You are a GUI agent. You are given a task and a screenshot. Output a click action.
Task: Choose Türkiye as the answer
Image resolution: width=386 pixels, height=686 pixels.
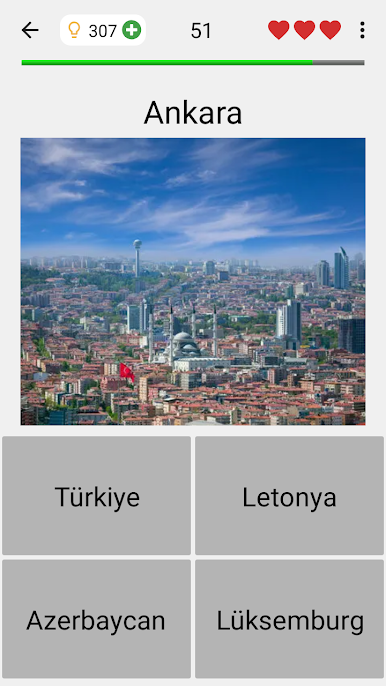[x=97, y=495]
